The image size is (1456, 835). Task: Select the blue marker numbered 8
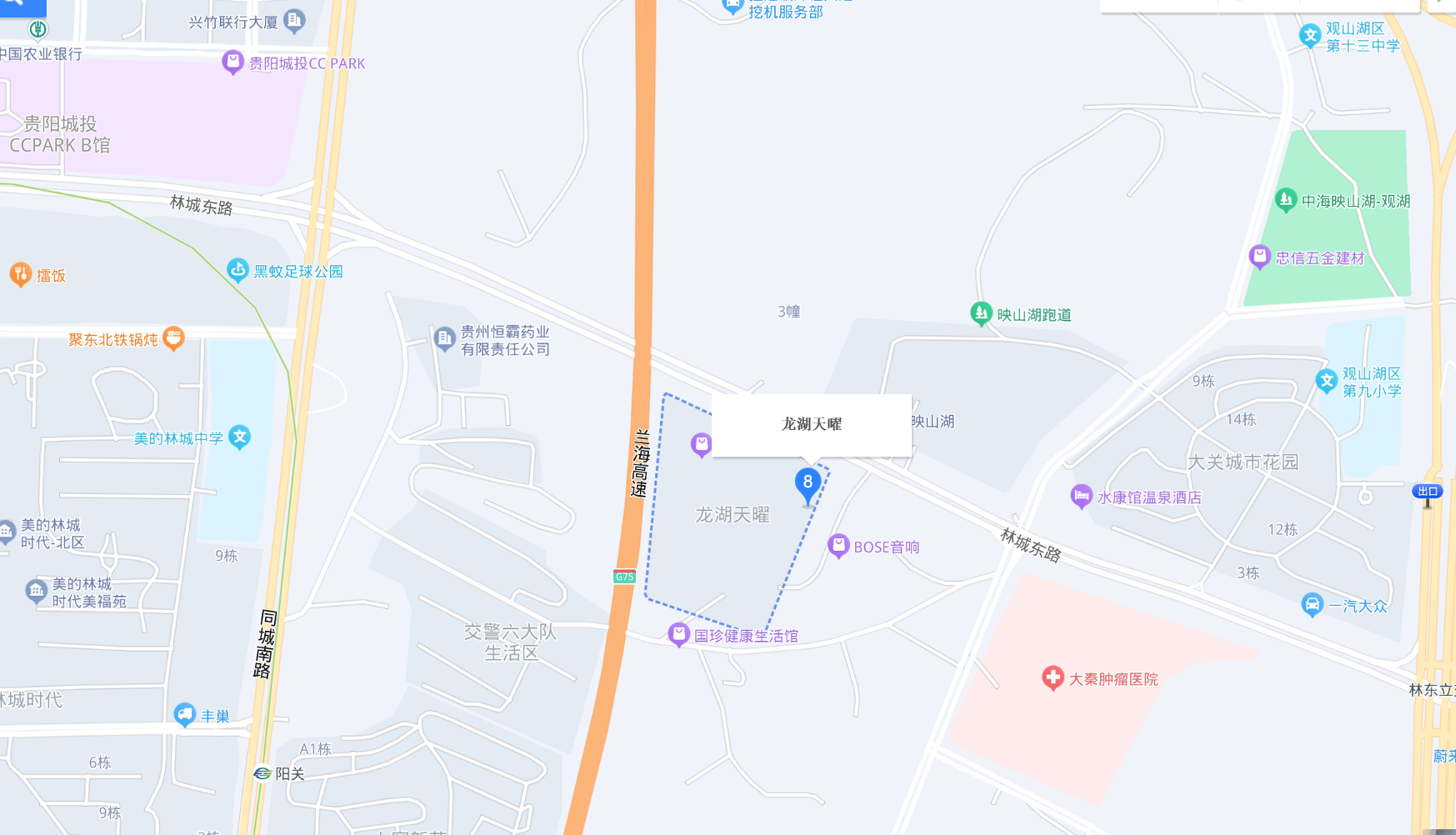[807, 483]
